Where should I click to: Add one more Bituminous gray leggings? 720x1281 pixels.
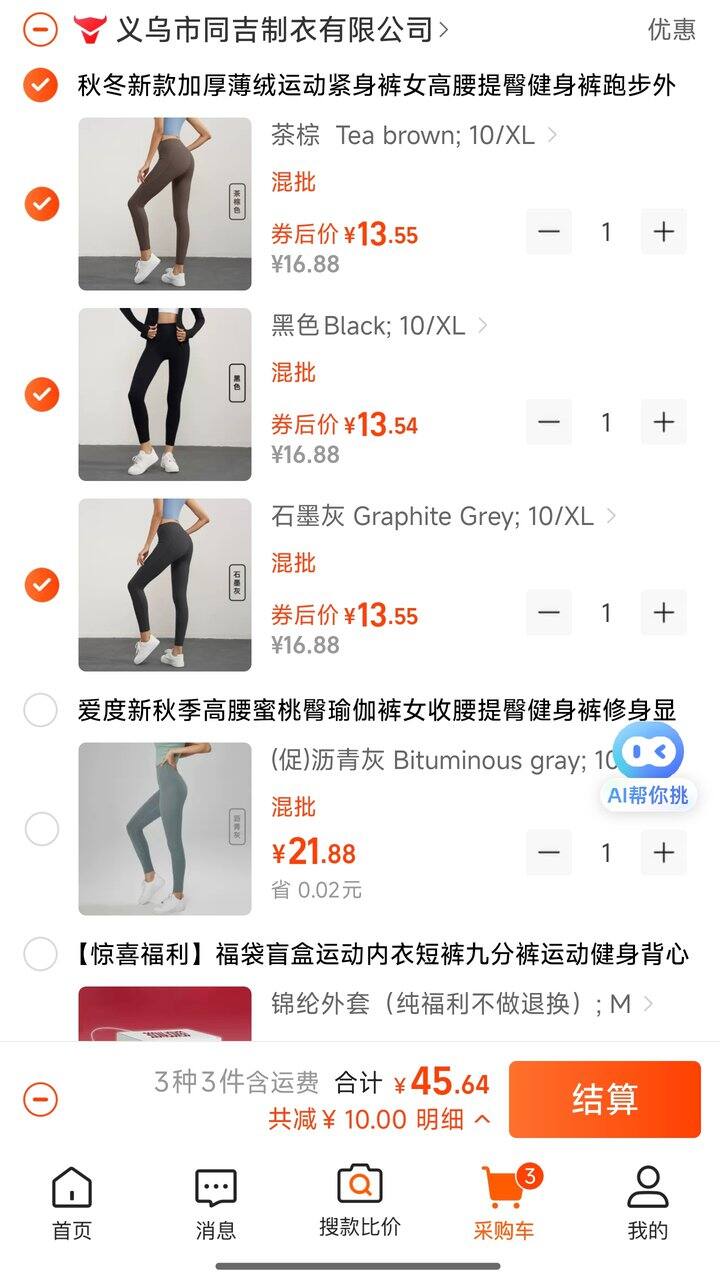click(x=663, y=853)
